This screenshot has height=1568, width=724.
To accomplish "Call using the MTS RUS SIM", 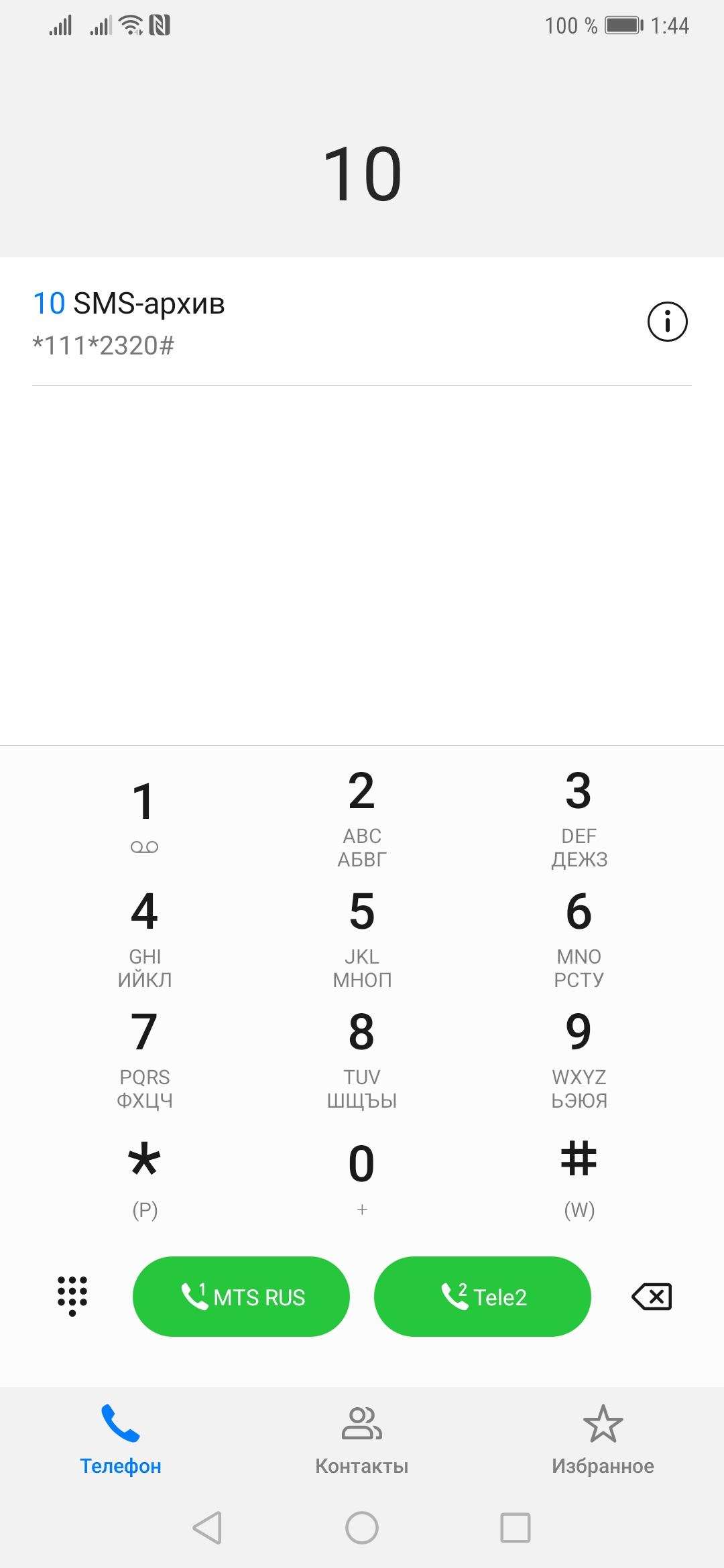I will coord(241,1297).
